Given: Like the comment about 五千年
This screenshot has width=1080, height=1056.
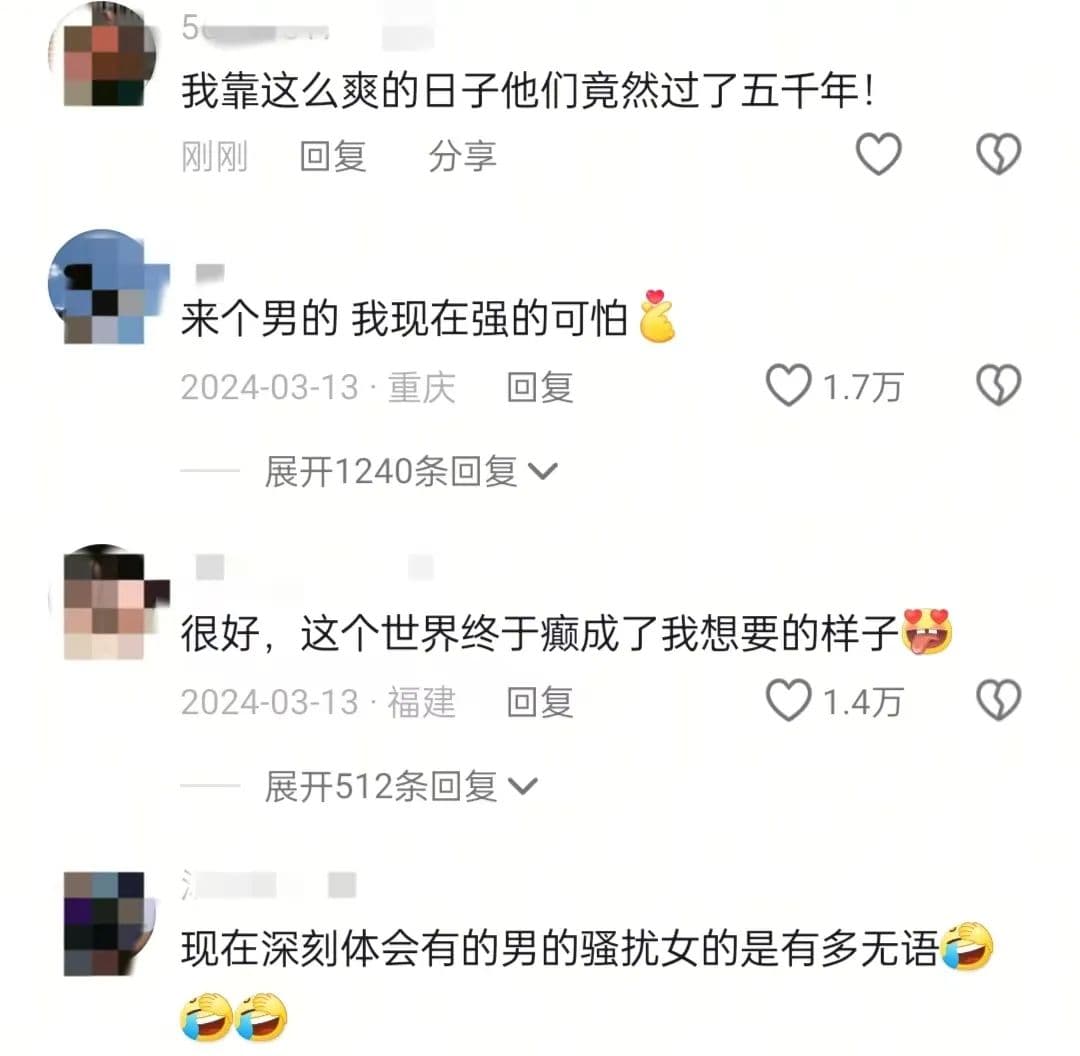Looking at the screenshot, I should point(880,154).
